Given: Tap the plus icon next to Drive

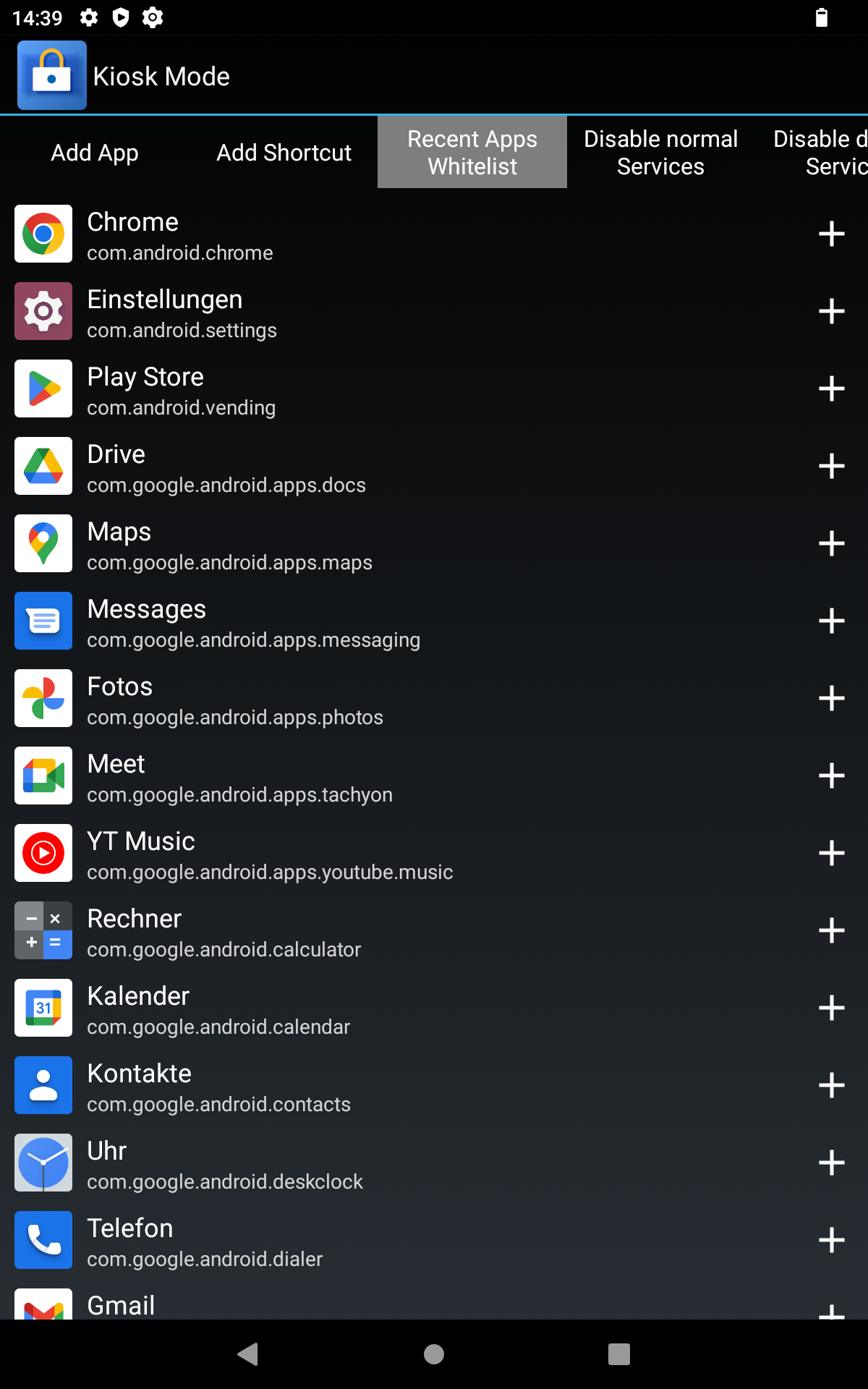Looking at the screenshot, I should (x=831, y=466).
